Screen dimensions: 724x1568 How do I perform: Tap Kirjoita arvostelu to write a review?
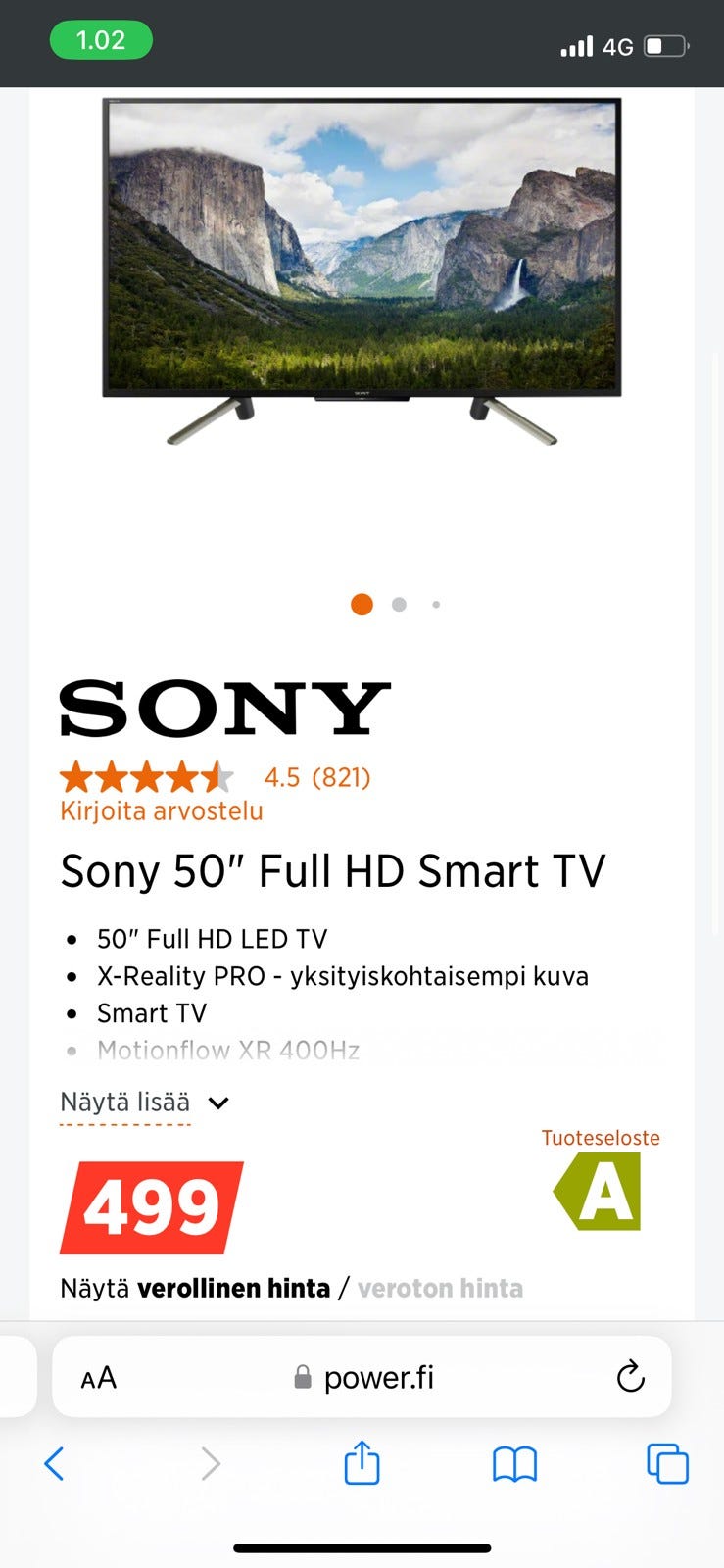(x=162, y=811)
